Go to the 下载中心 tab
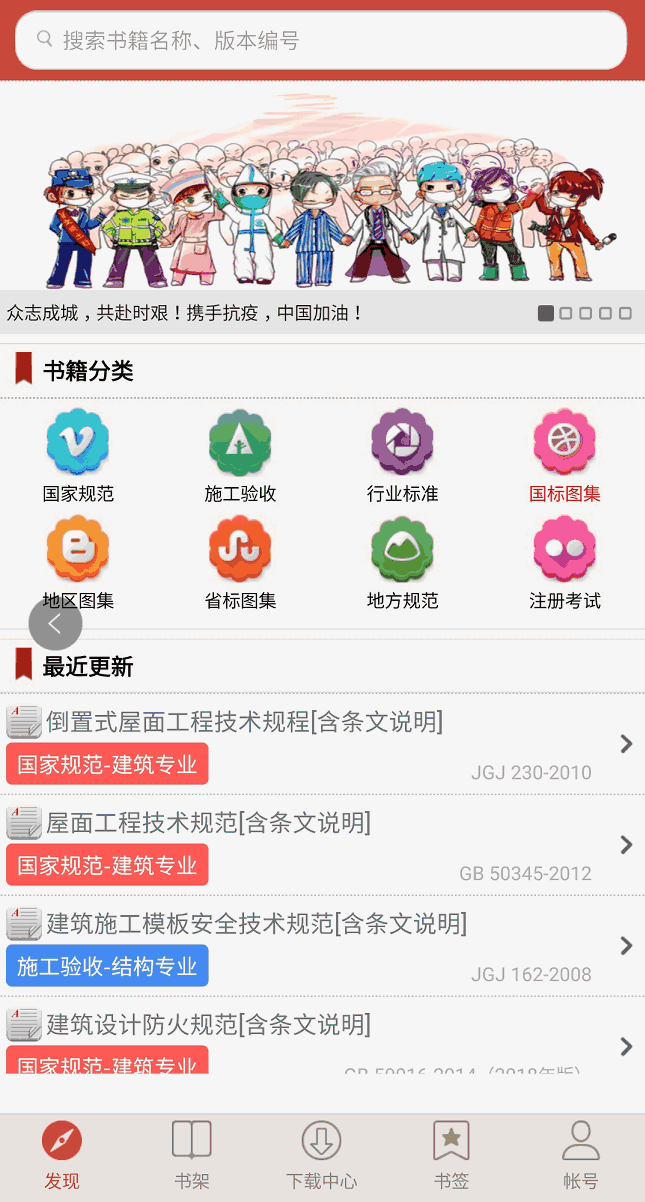 click(321, 1156)
